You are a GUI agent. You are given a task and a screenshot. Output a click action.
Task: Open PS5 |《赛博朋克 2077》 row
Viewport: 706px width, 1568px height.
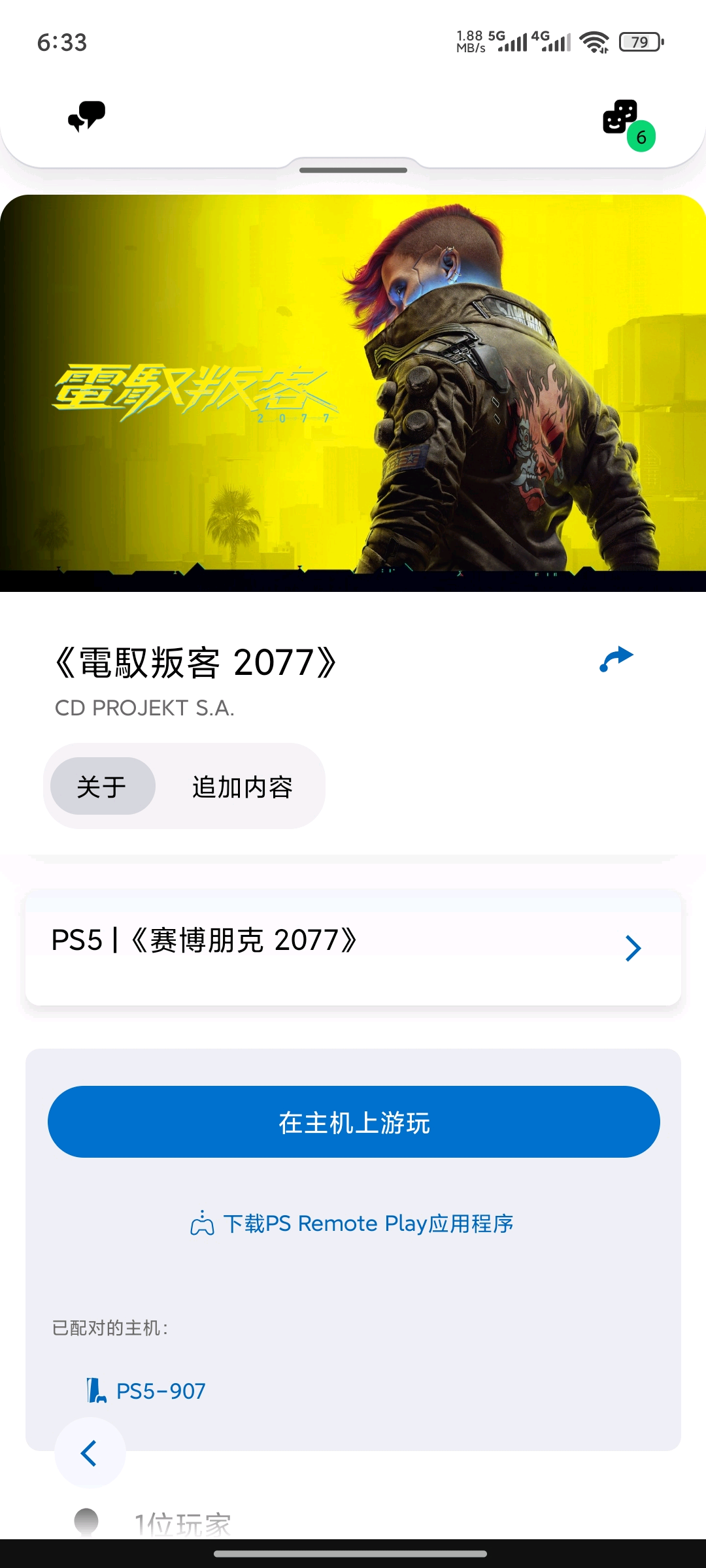click(353, 947)
